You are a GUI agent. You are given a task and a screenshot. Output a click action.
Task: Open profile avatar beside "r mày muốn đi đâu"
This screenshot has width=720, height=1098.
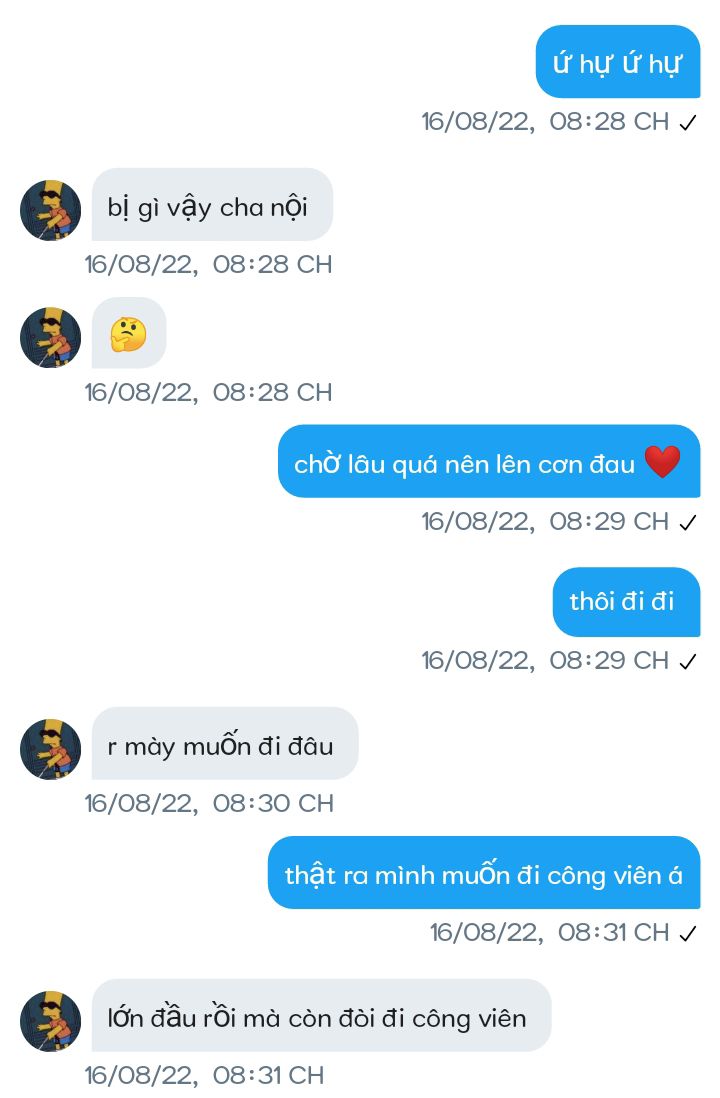50,749
